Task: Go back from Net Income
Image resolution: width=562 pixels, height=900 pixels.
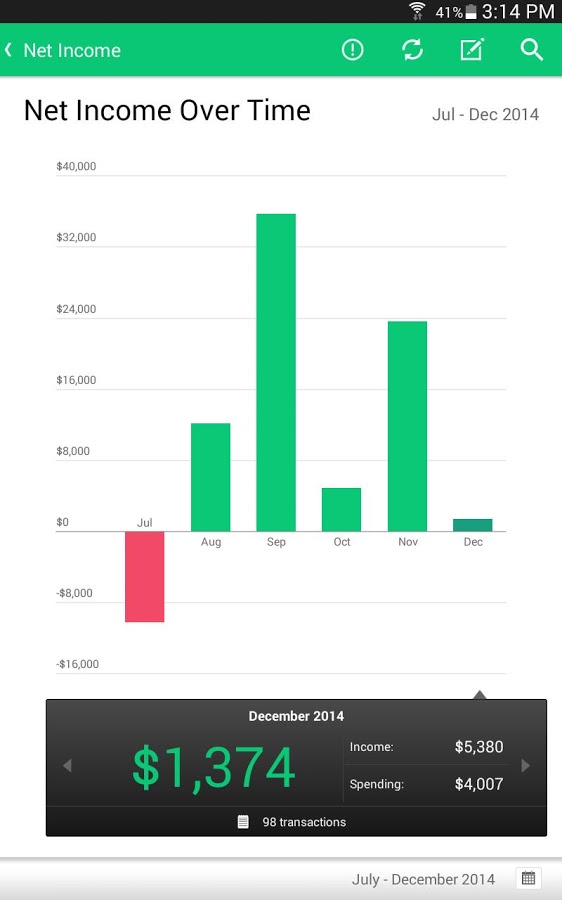Action: pyautogui.click(x=8, y=50)
